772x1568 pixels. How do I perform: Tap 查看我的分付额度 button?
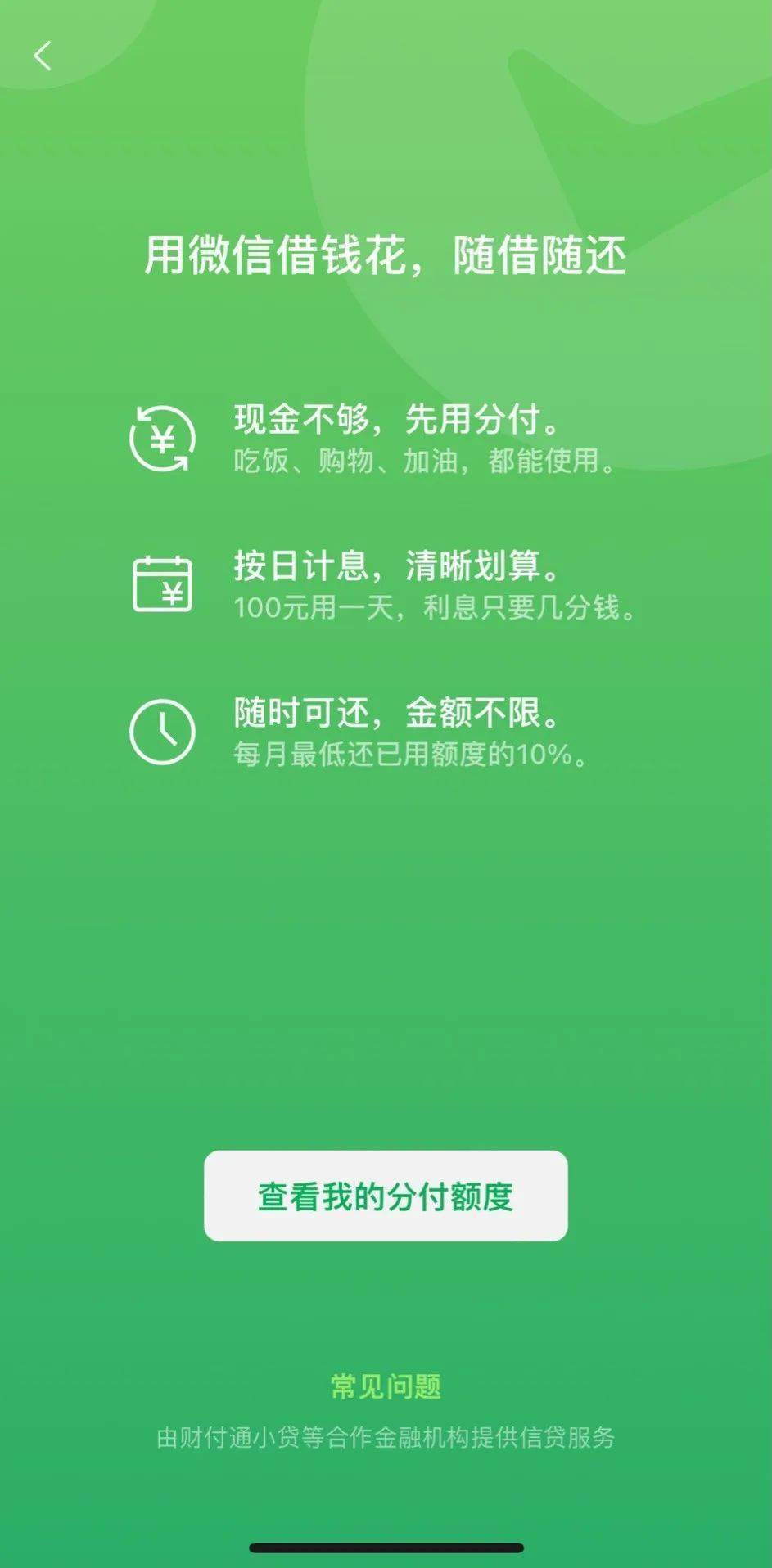386,1196
